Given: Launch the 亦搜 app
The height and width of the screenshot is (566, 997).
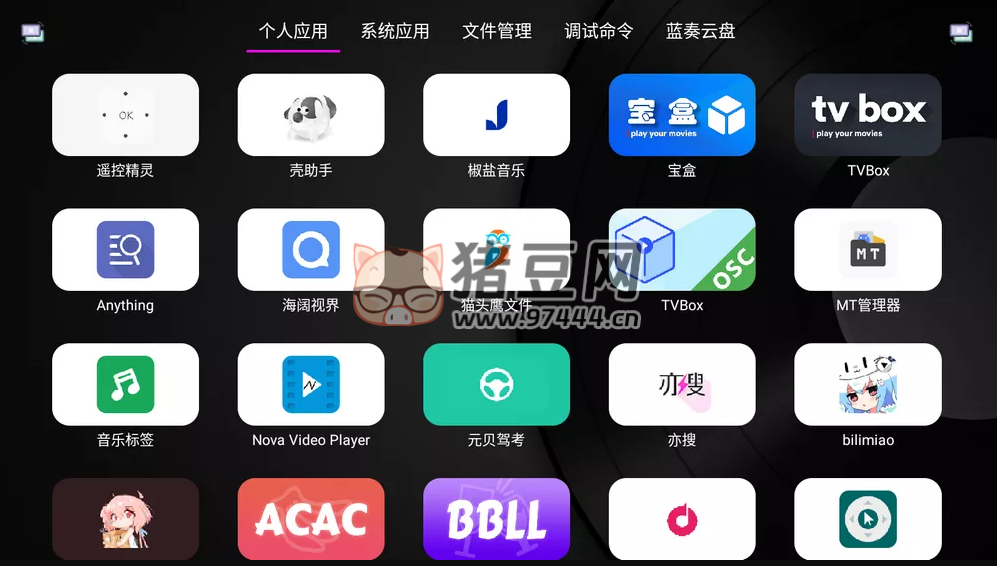Looking at the screenshot, I should click(682, 385).
